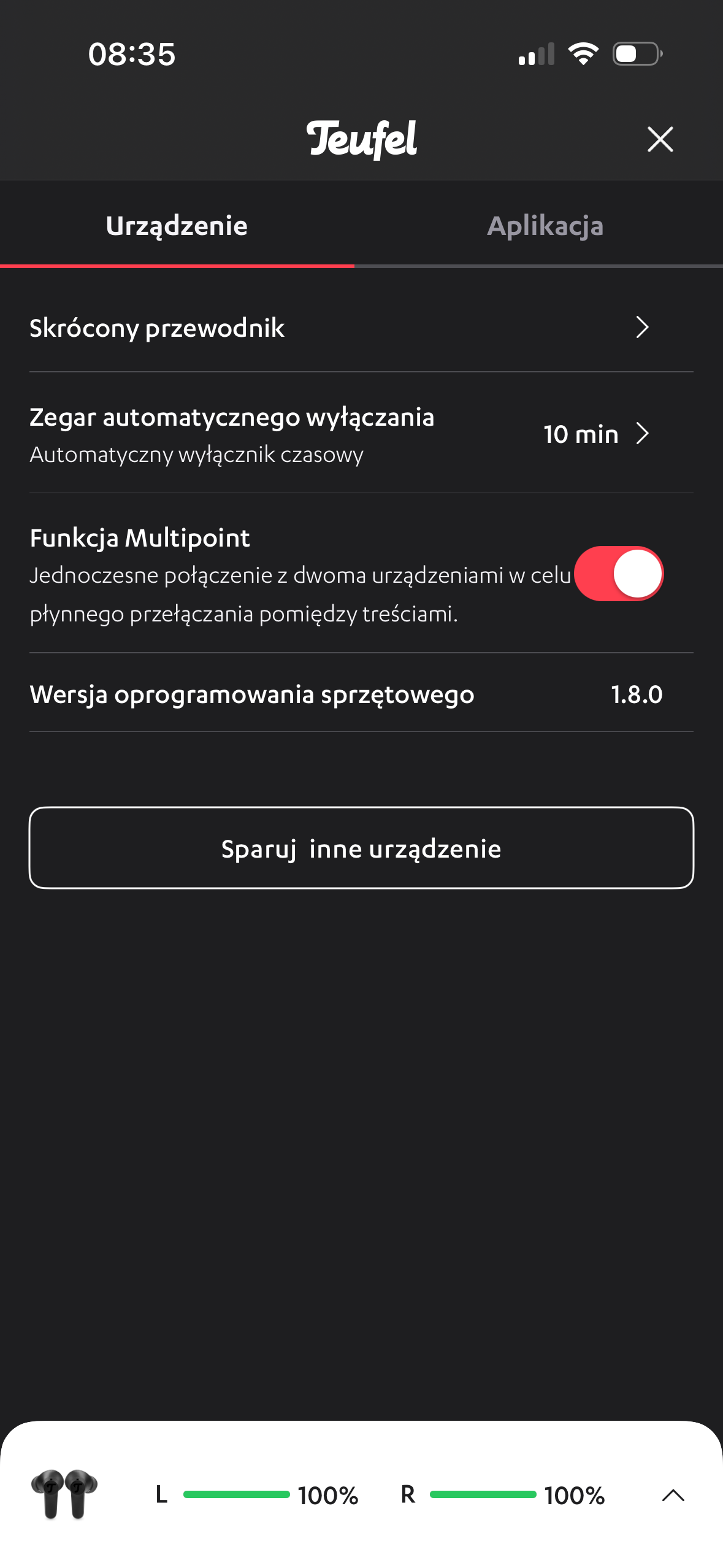
Task: Tap Sparuj inne urządzenie button
Action: pyautogui.click(x=361, y=848)
